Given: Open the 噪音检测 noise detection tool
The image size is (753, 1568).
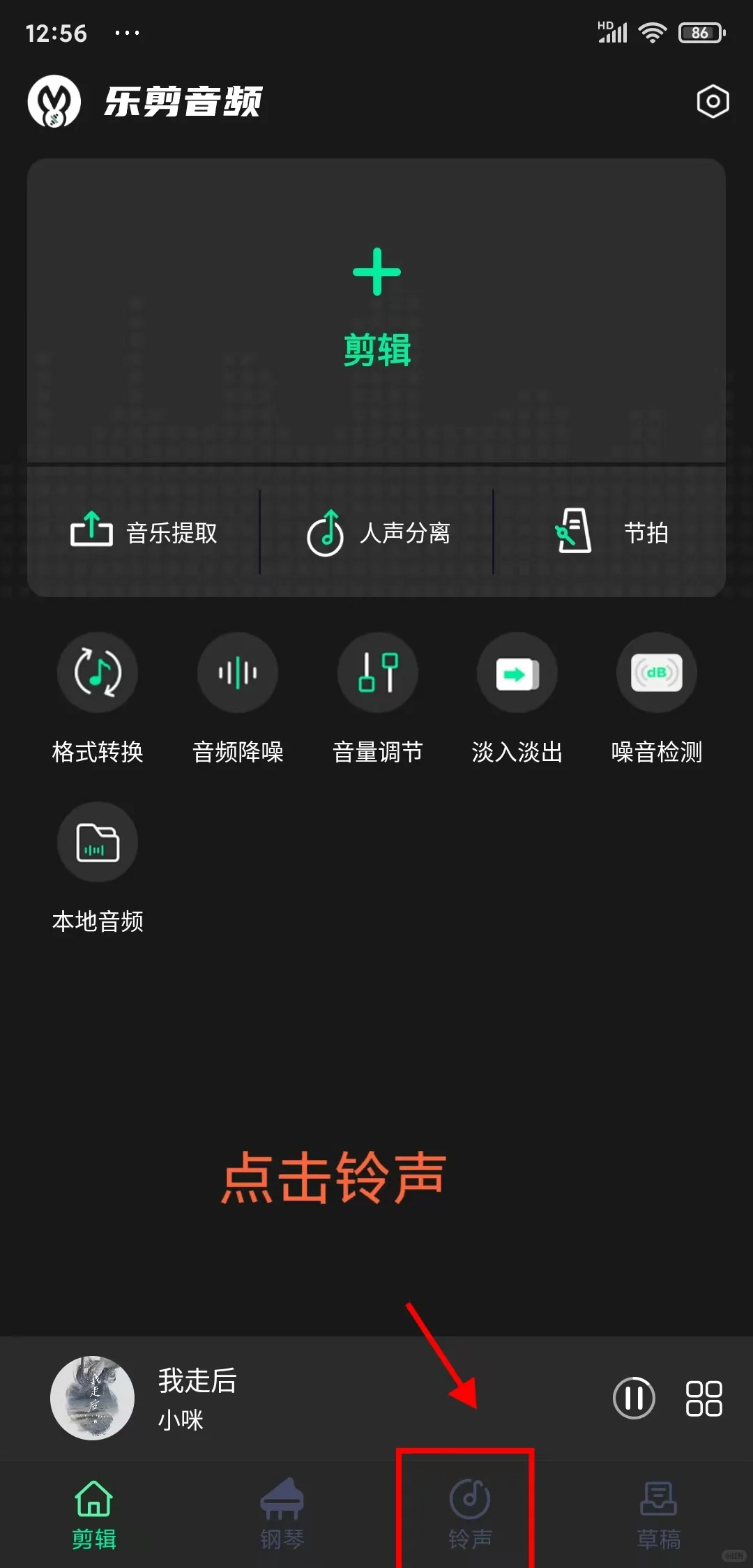Looking at the screenshot, I should (656, 698).
